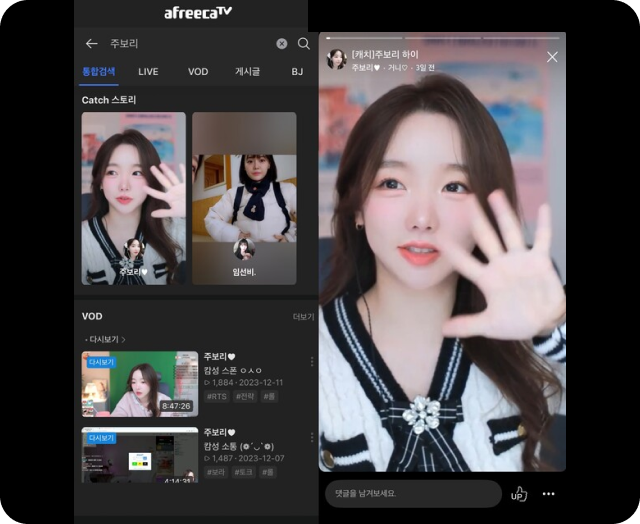This screenshot has height=524, width=640.
Task: Tap the magnifier search icon
Action: coord(304,44)
